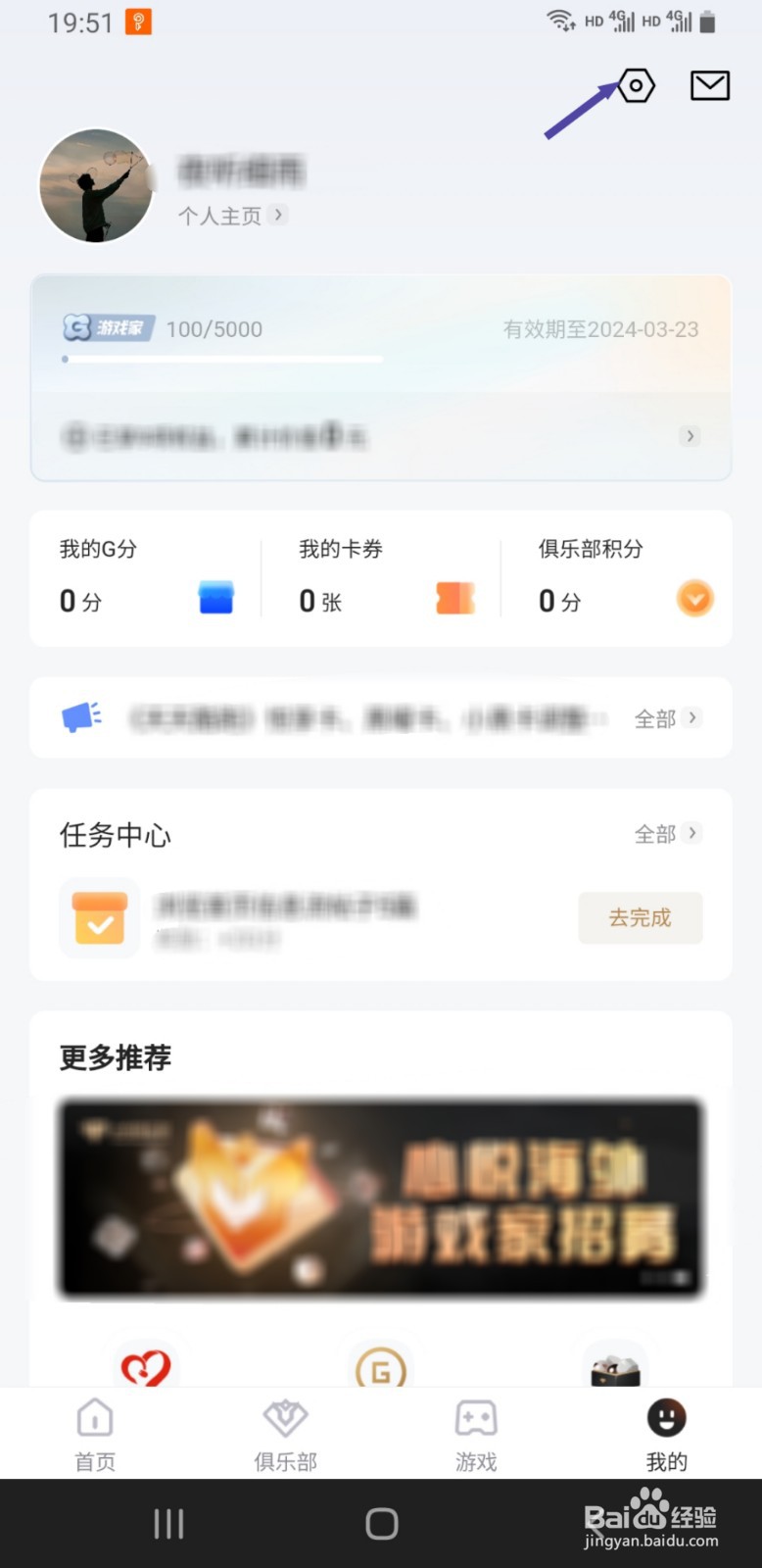Click the orange ticket icon beside 我的卡券
Image resolution: width=762 pixels, height=1568 pixels.
(453, 598)
